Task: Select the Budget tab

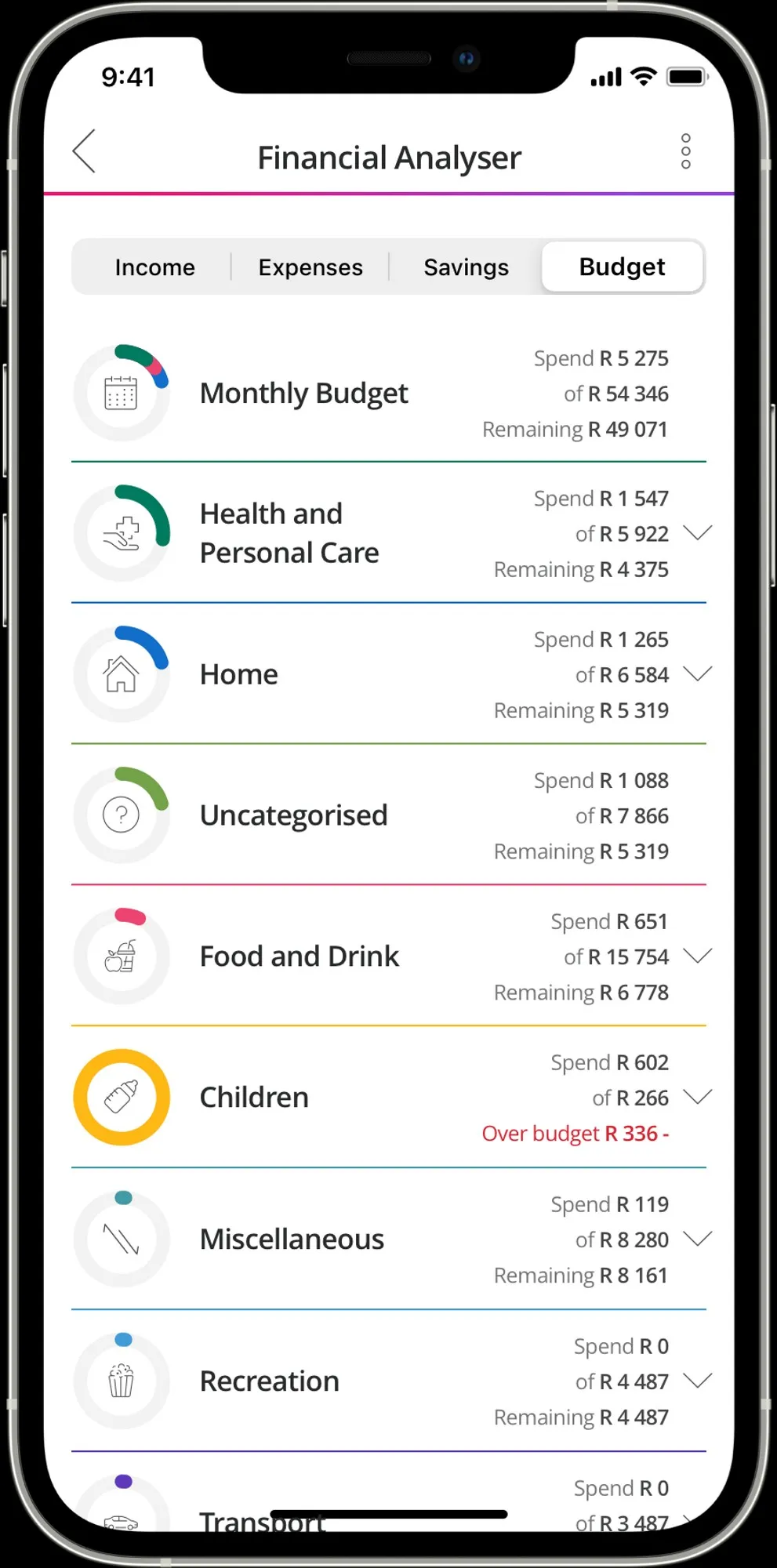Action: click(x=622, y=267)
